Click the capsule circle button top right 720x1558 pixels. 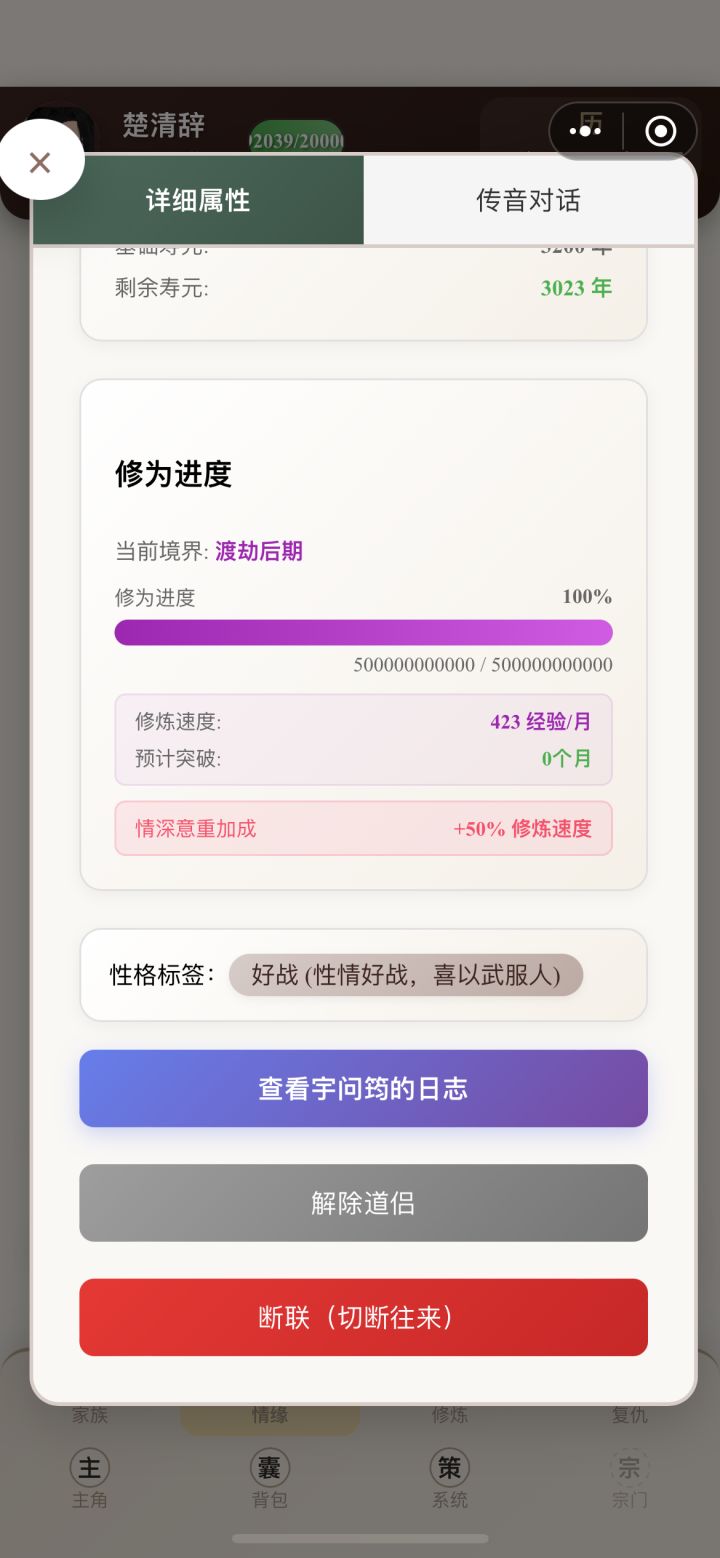coord(659,130)
